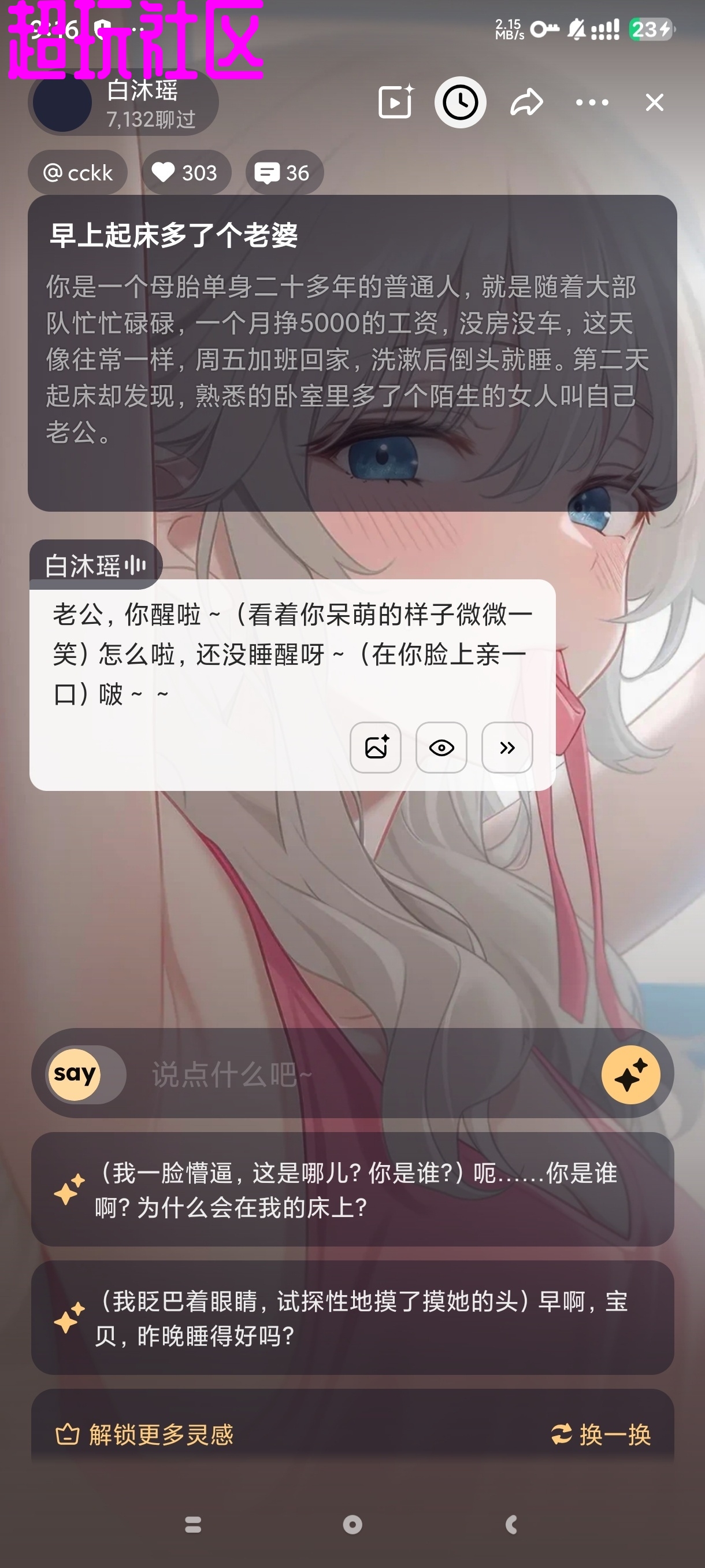Tap the double-arrow continue icon
Image resolution: width=705 pixels, height=1568 pixels.
507,748
